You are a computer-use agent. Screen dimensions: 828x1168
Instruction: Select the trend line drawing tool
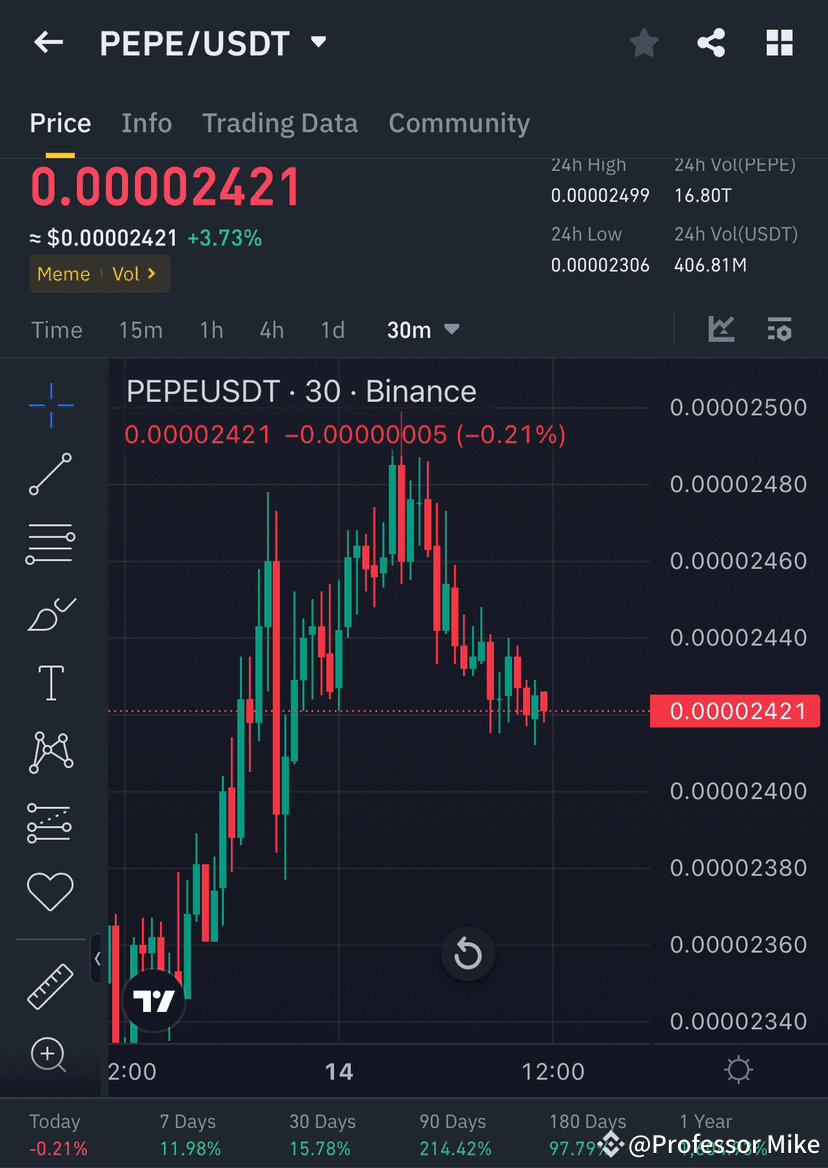[x=50, y=474]
